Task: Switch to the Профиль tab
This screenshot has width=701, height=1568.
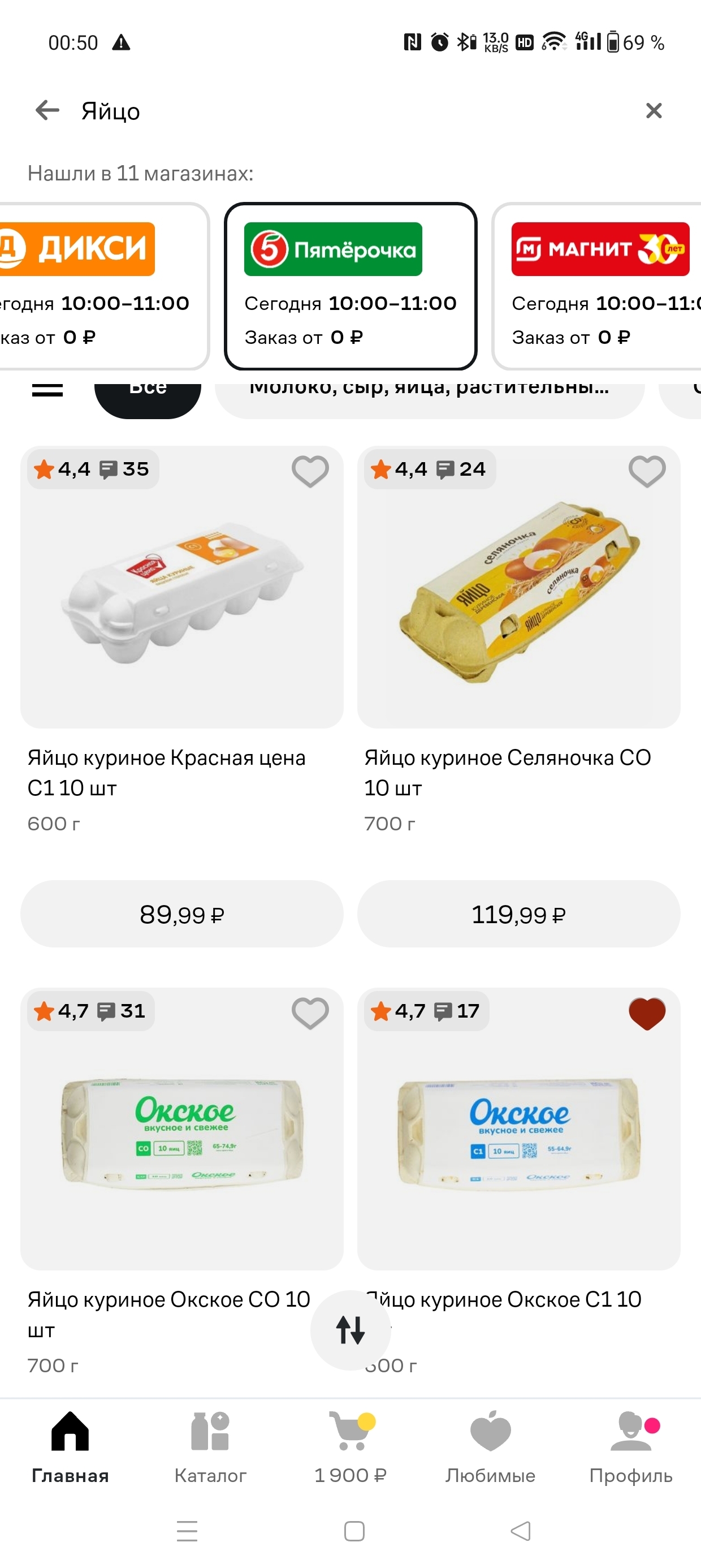Action: pos(630,1448)
